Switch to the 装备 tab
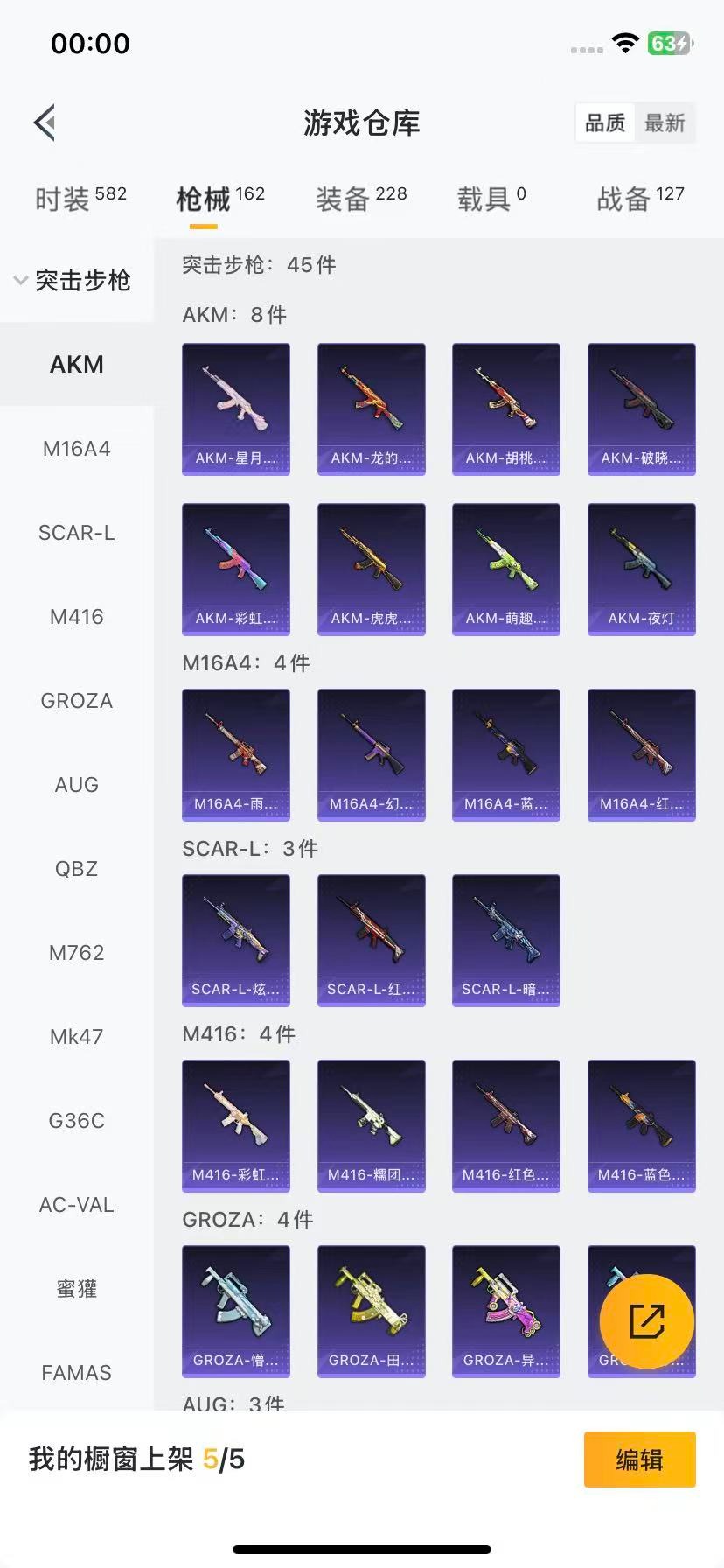724x1568 pixels. pos(361,199)
